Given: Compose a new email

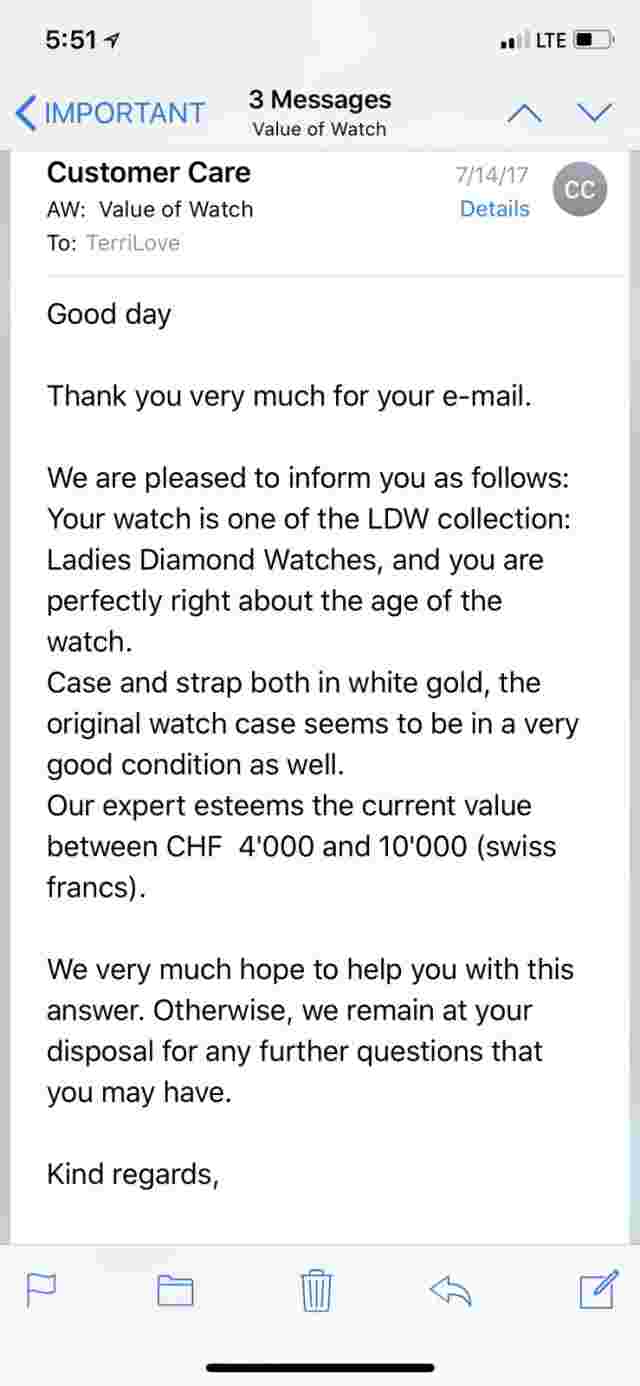Looking at the screenshot, I should click(x=597, y=1291).
